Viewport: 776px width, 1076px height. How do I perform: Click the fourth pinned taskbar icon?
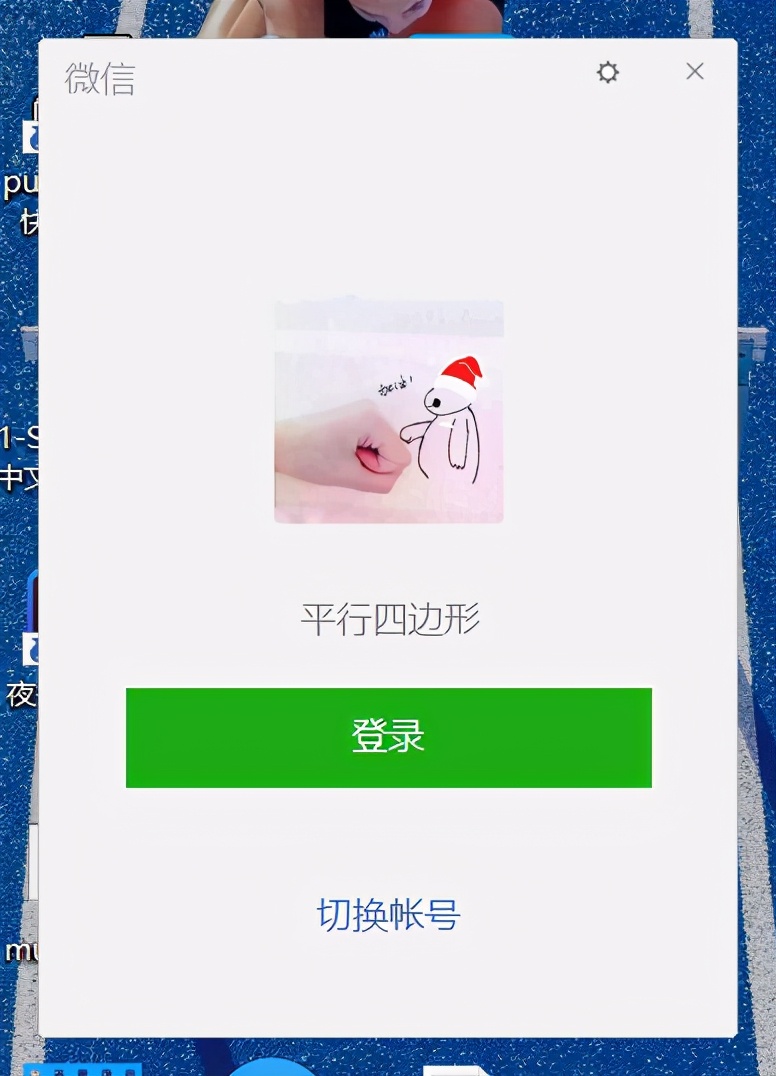click(105, 1071)
